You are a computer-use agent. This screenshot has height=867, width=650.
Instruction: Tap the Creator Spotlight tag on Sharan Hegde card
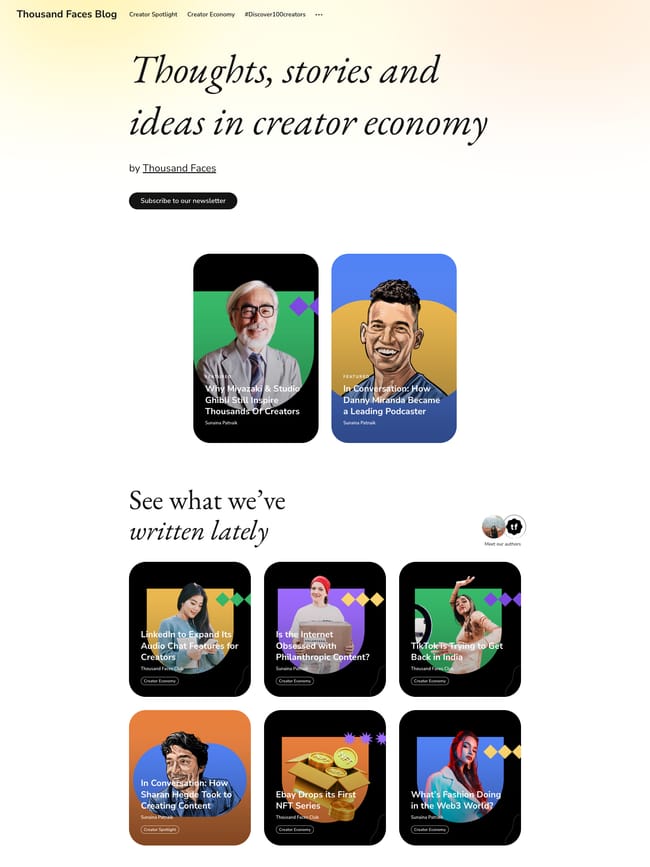160,829
